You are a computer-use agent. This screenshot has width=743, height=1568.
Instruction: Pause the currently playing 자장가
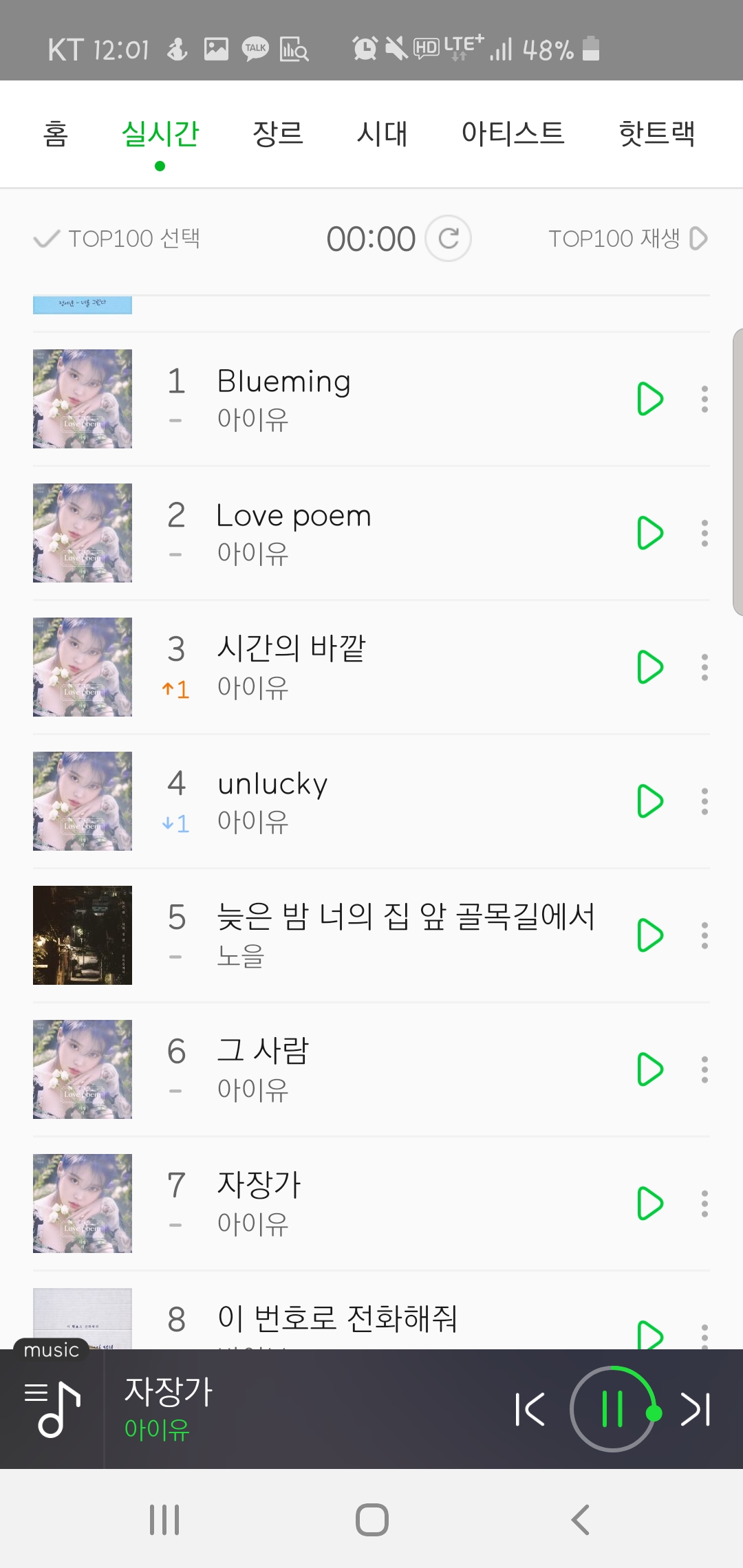[x=612, y=1408]
